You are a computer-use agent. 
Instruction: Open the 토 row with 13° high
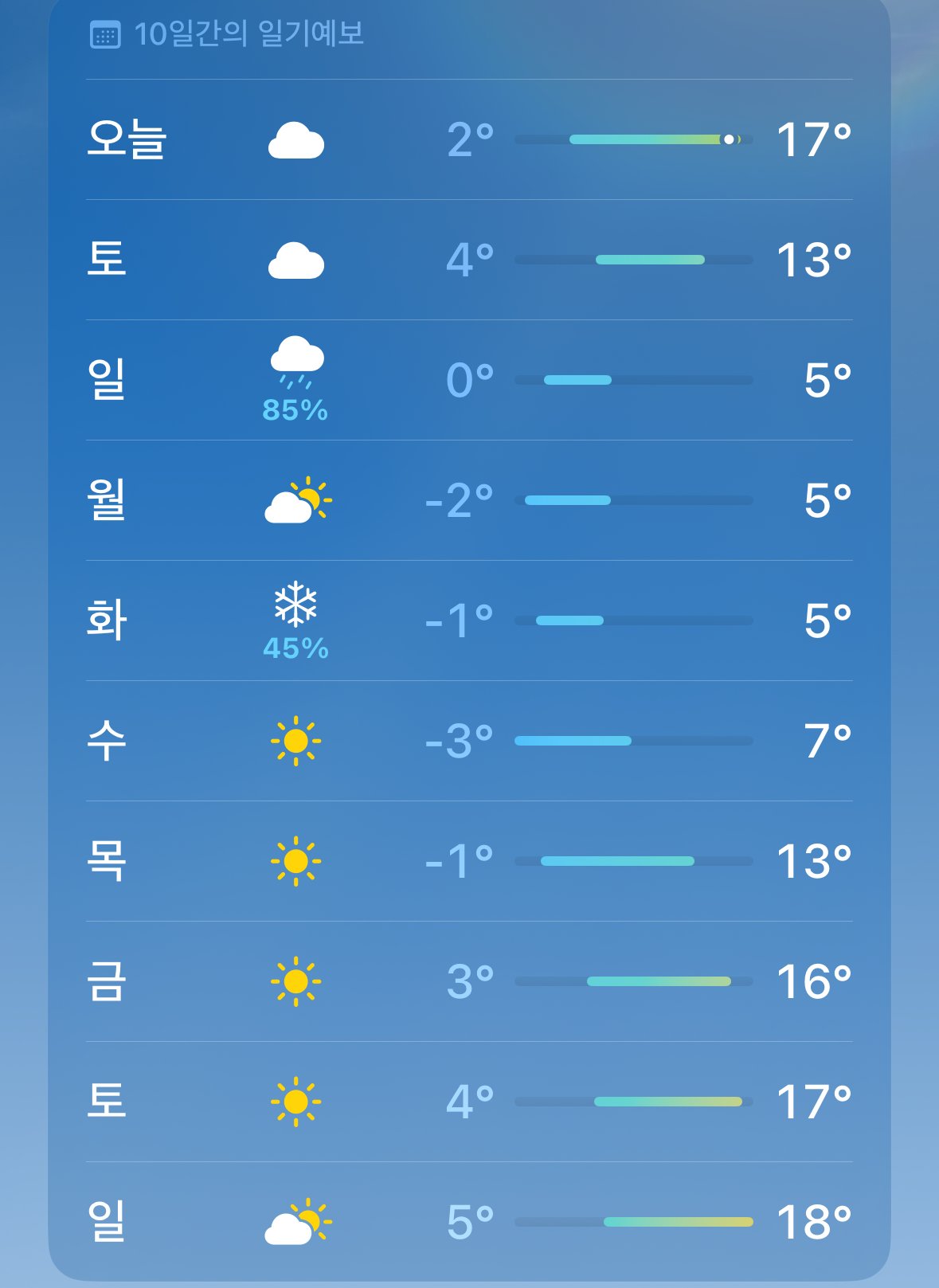coord(469,260)
